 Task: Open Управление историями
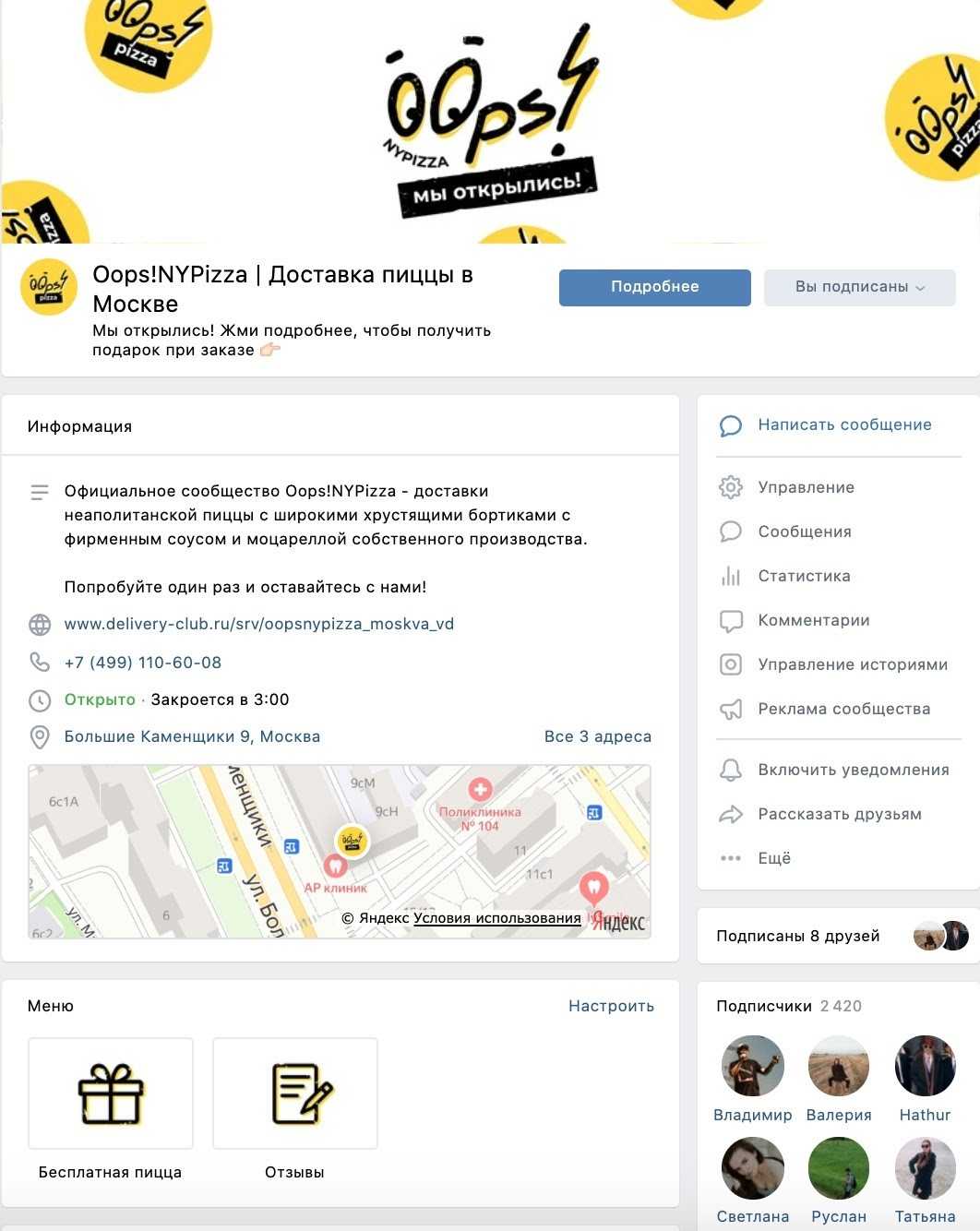pyautogui.click(x=852, y=664)
